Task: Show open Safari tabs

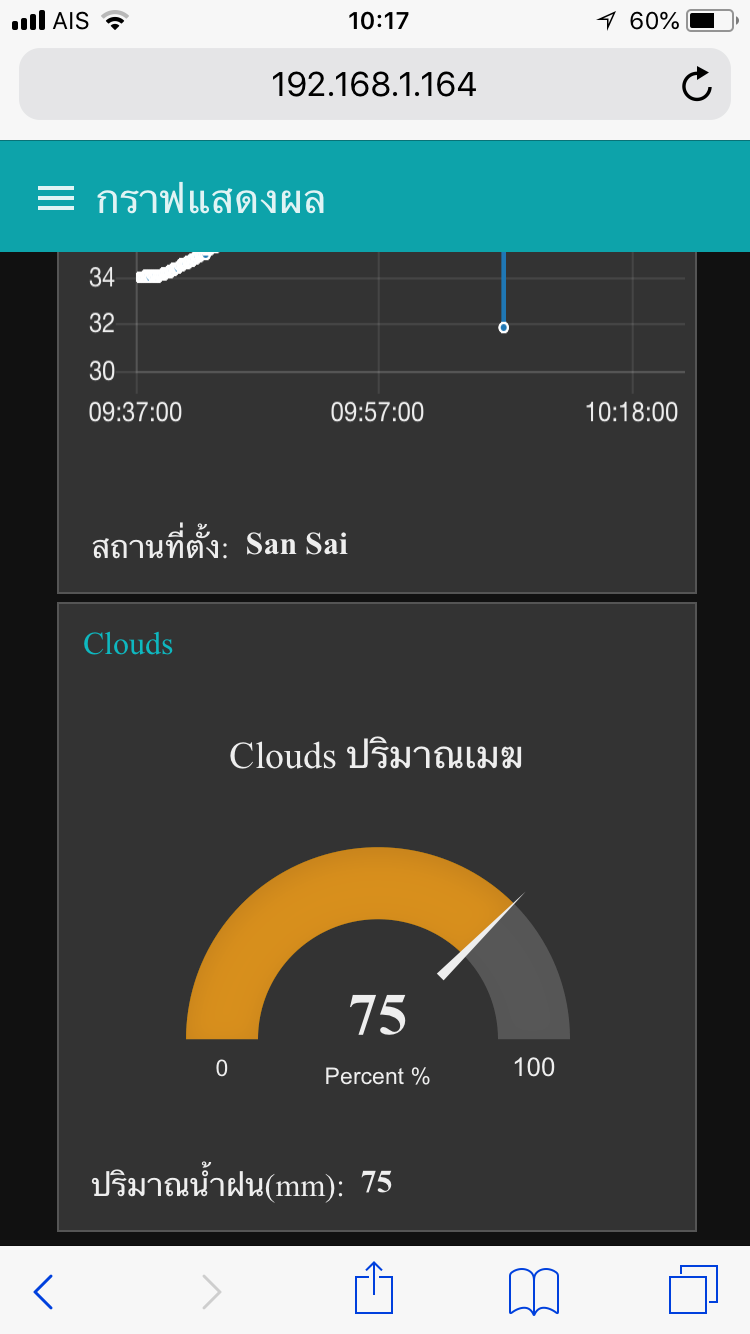Action: [x=693, y=1290]
